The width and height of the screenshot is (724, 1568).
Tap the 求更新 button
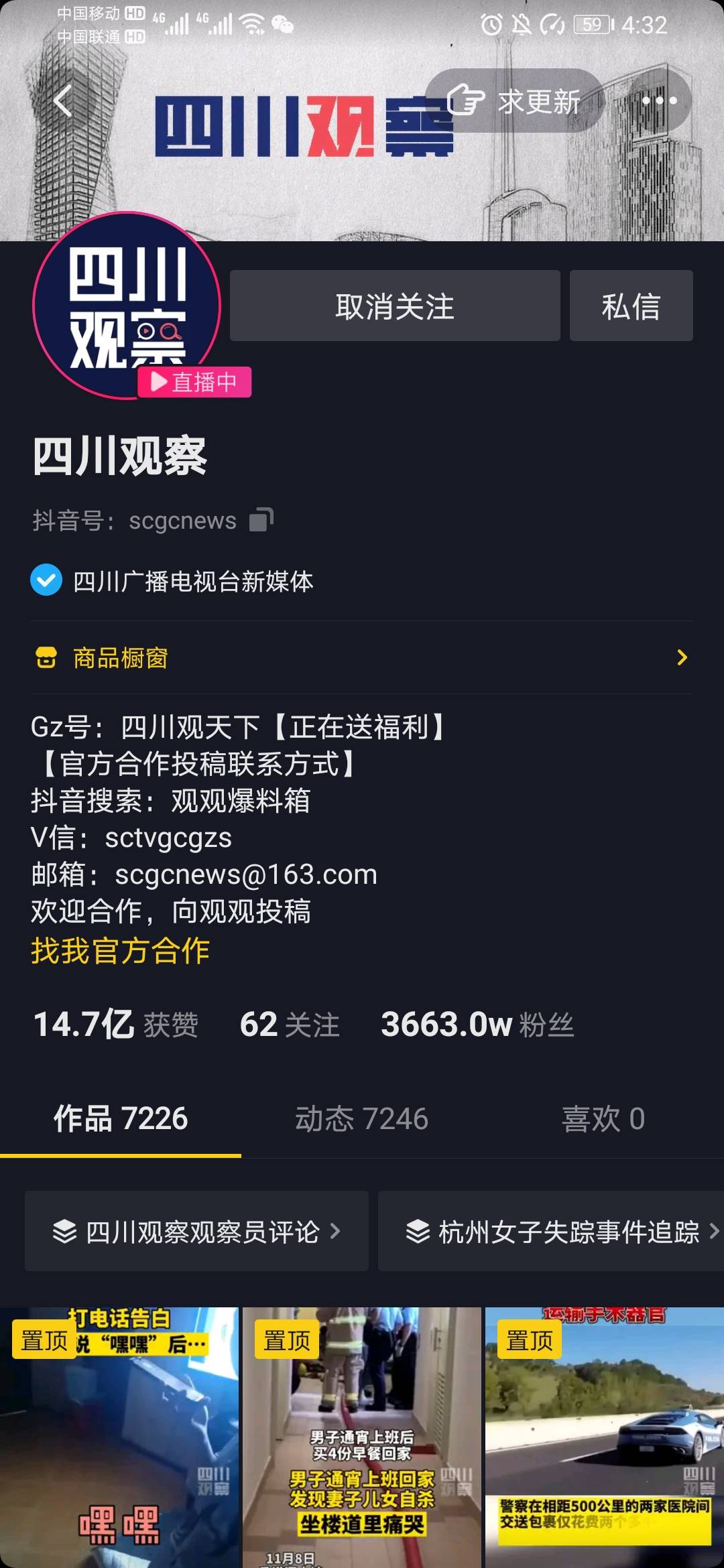[x=515, y=101]
